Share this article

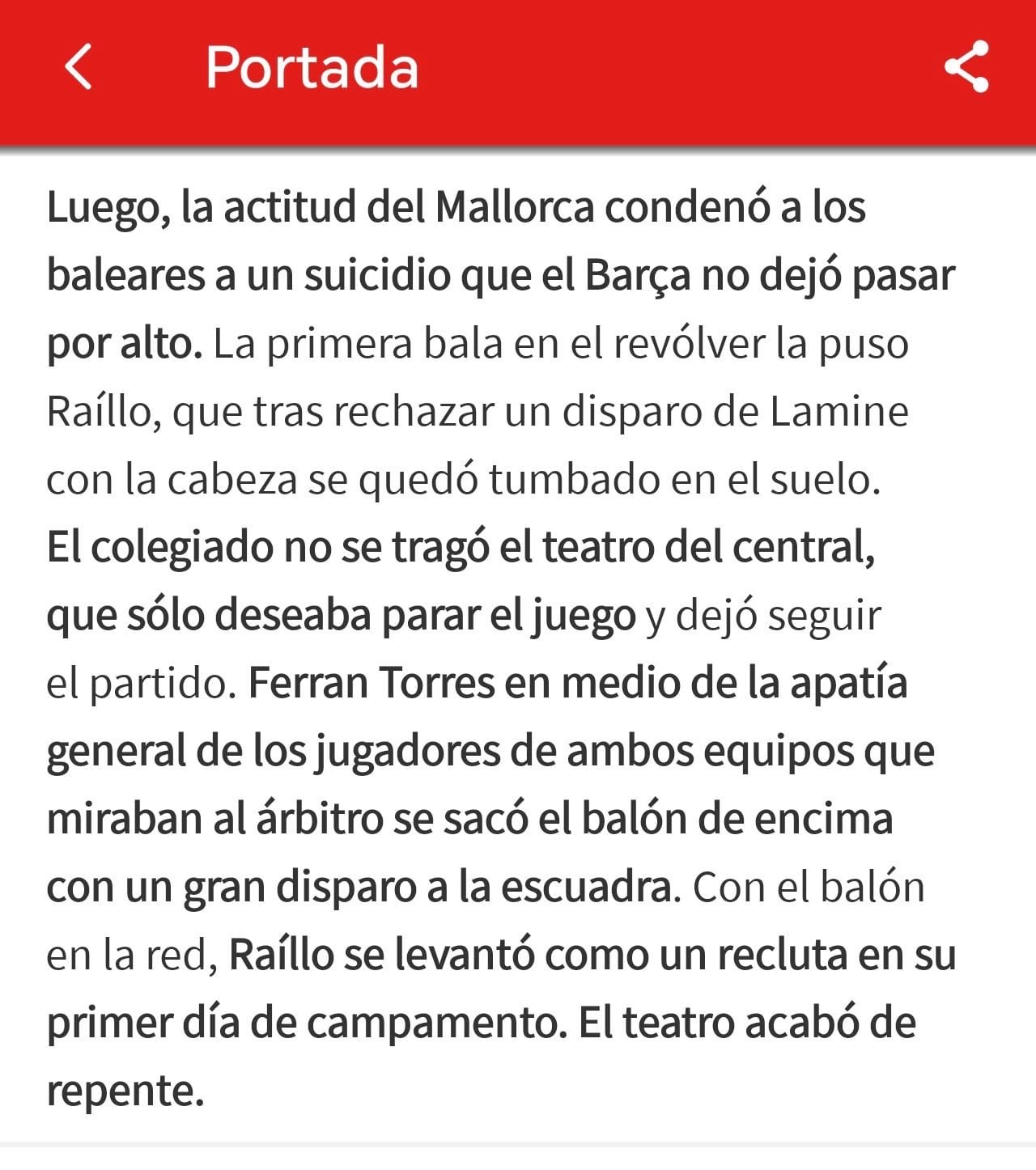pos(966,67)
